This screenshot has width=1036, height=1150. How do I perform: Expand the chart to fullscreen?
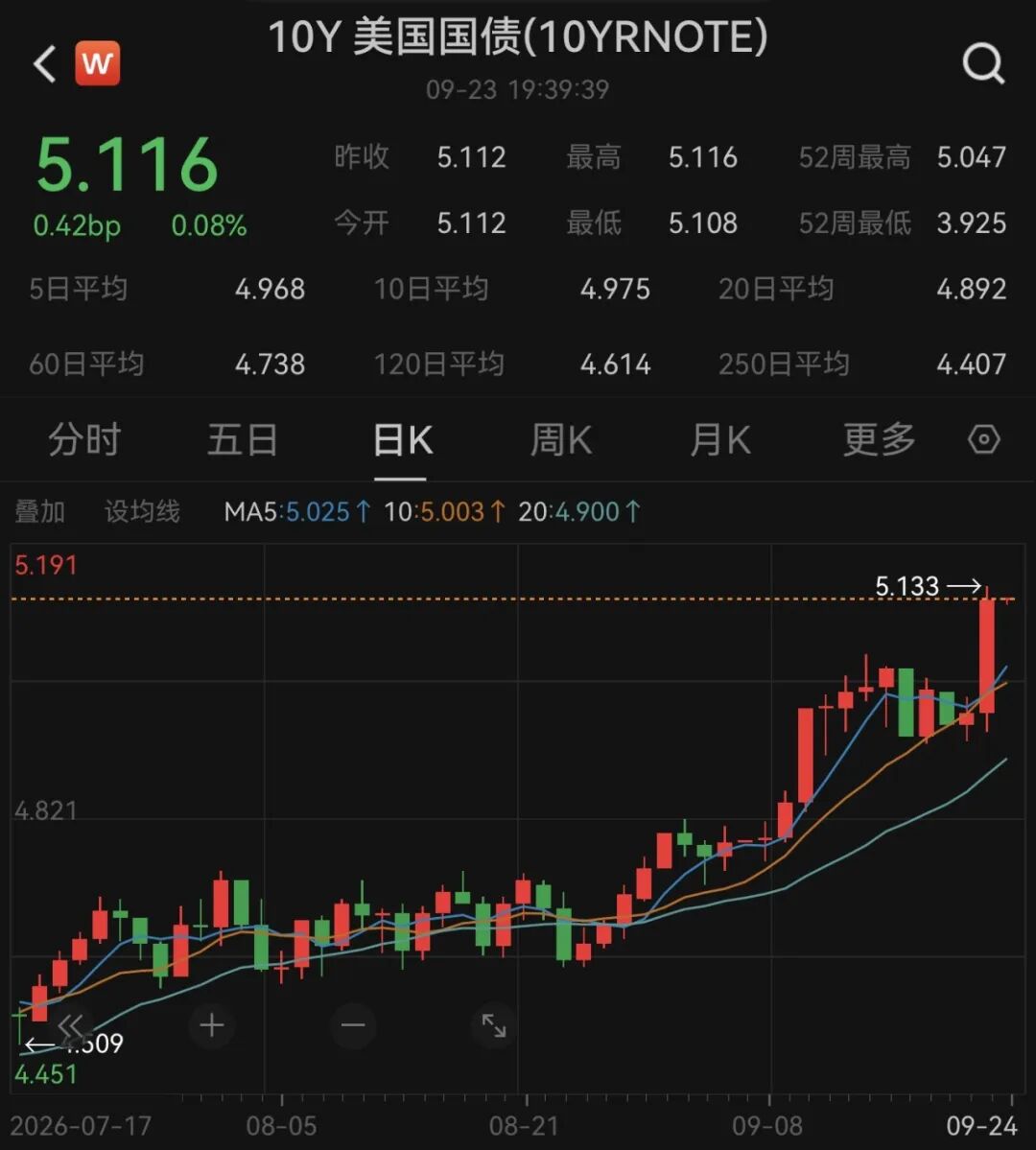pyautogui.click(x=494, y=1024)
